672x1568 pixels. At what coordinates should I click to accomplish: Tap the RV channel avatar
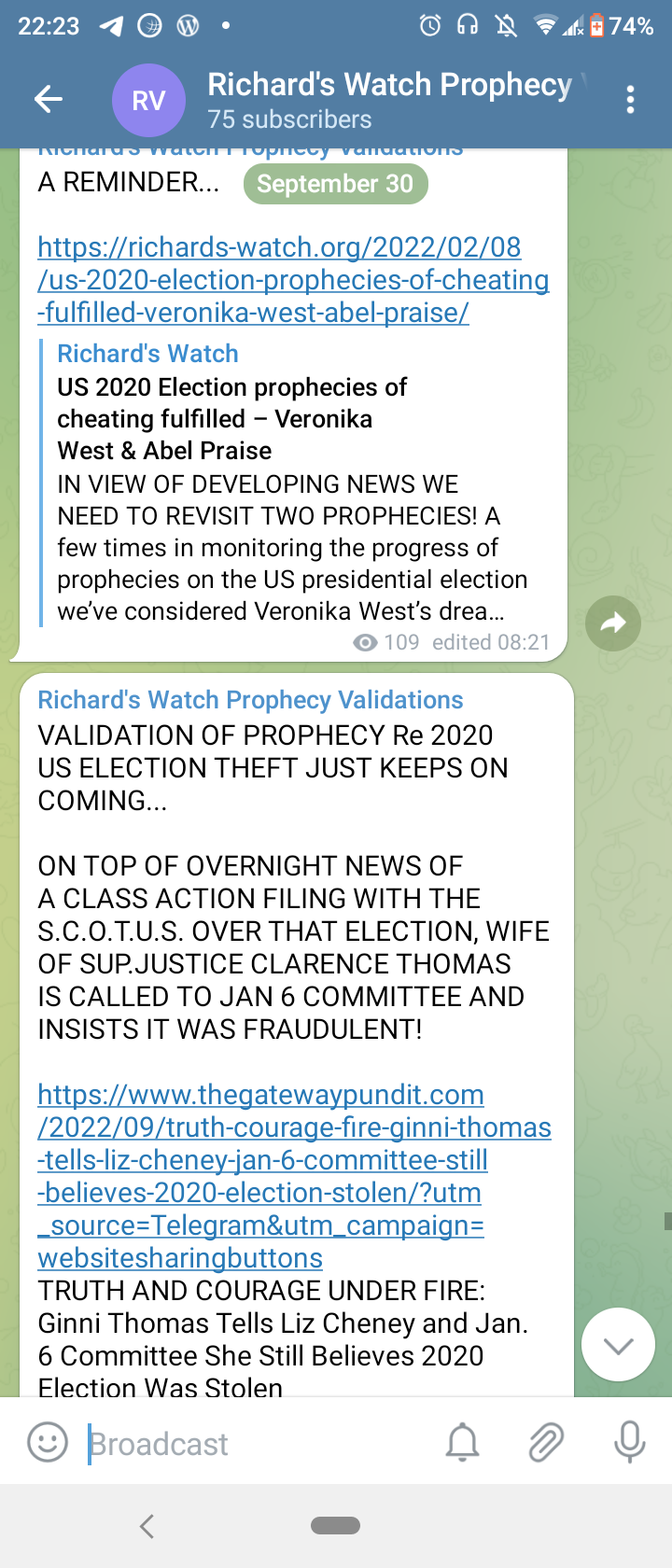(x=148, y=100)
